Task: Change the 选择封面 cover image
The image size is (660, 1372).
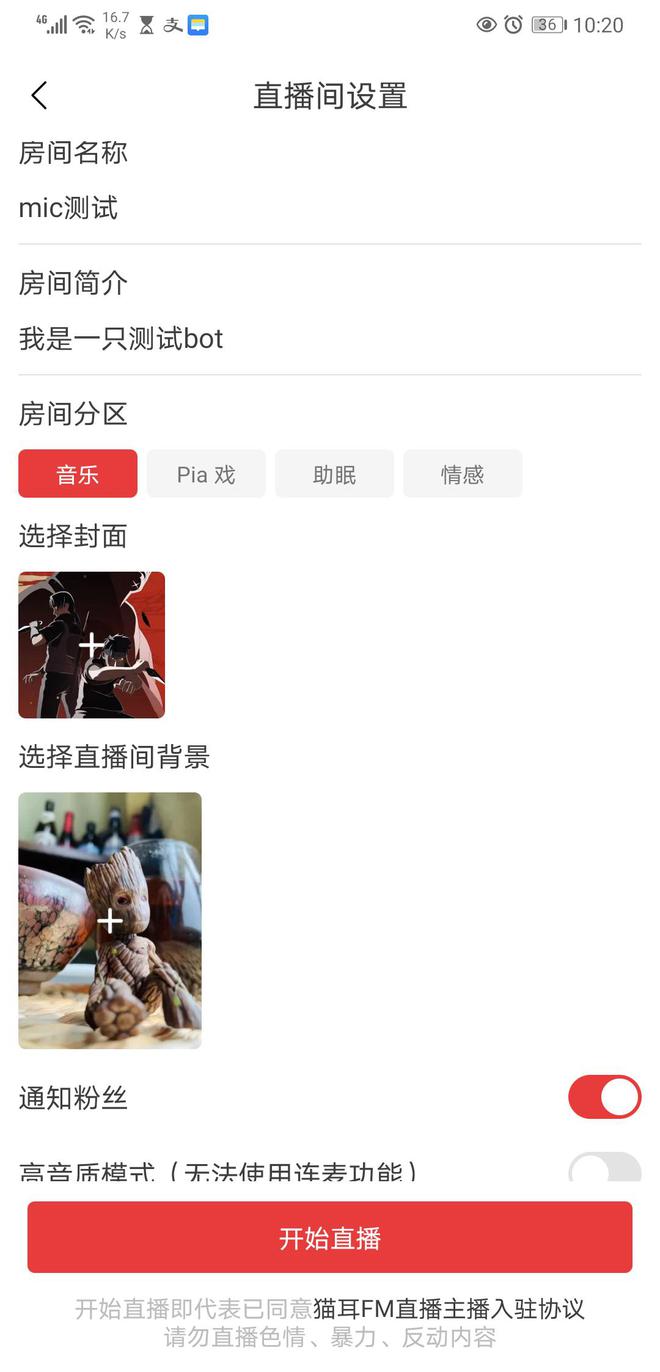Action: pos(91,645)
